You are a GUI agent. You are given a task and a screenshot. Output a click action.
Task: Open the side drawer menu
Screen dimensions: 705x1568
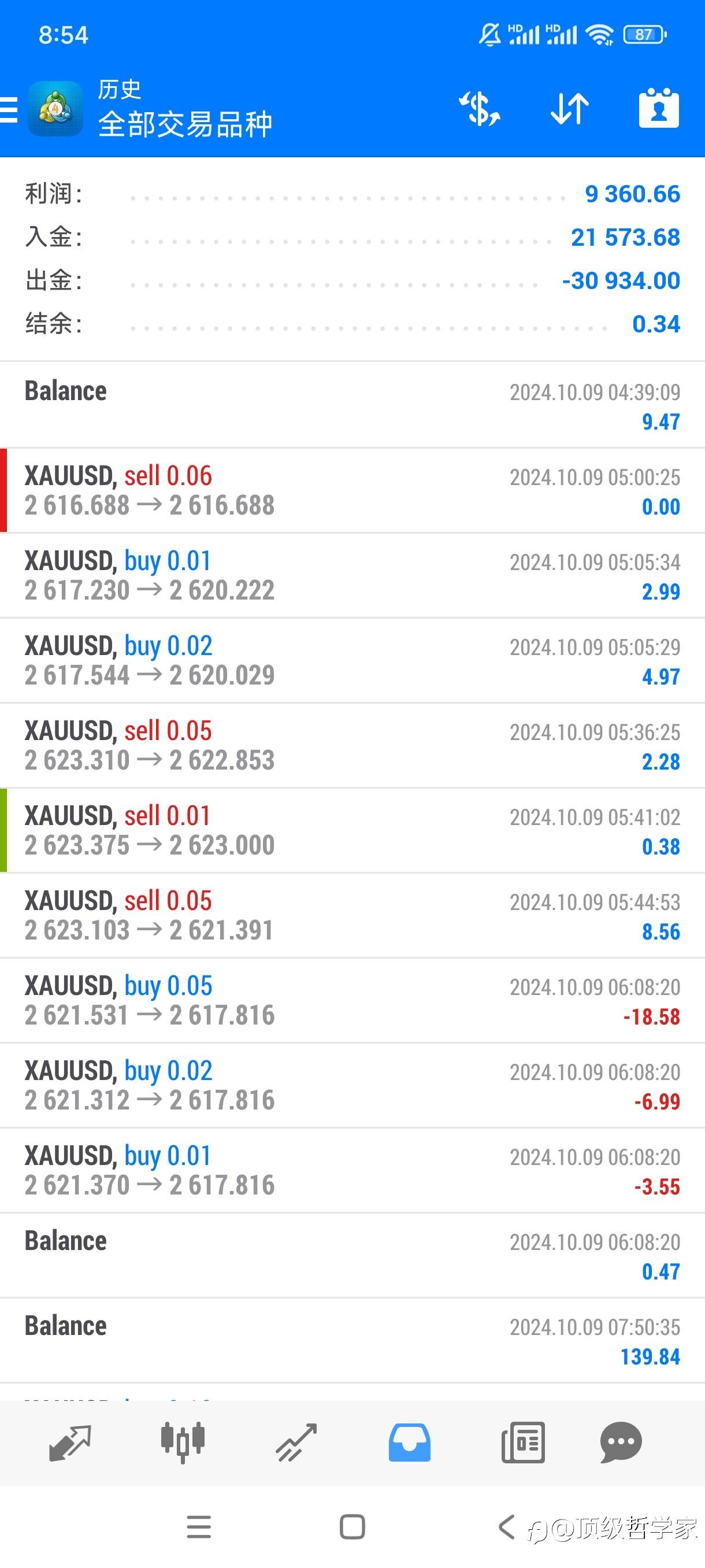[x=9, y=110]
